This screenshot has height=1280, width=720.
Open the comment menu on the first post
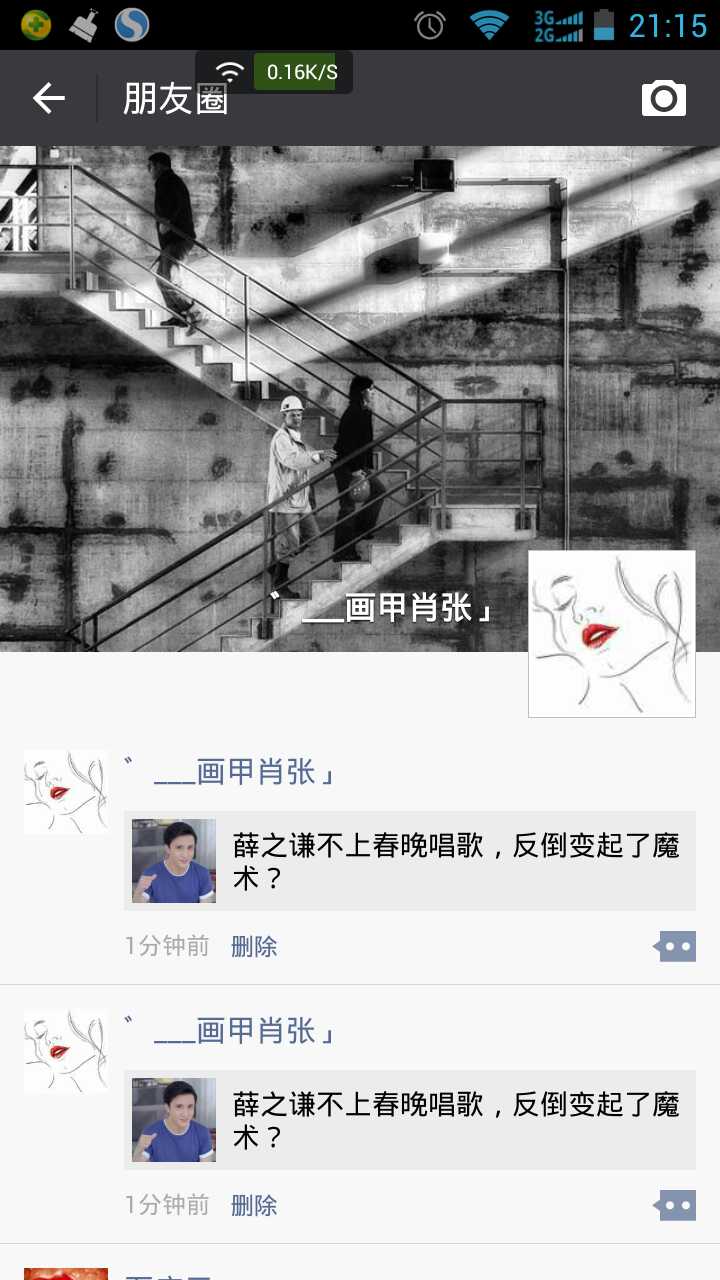point(676,946)
